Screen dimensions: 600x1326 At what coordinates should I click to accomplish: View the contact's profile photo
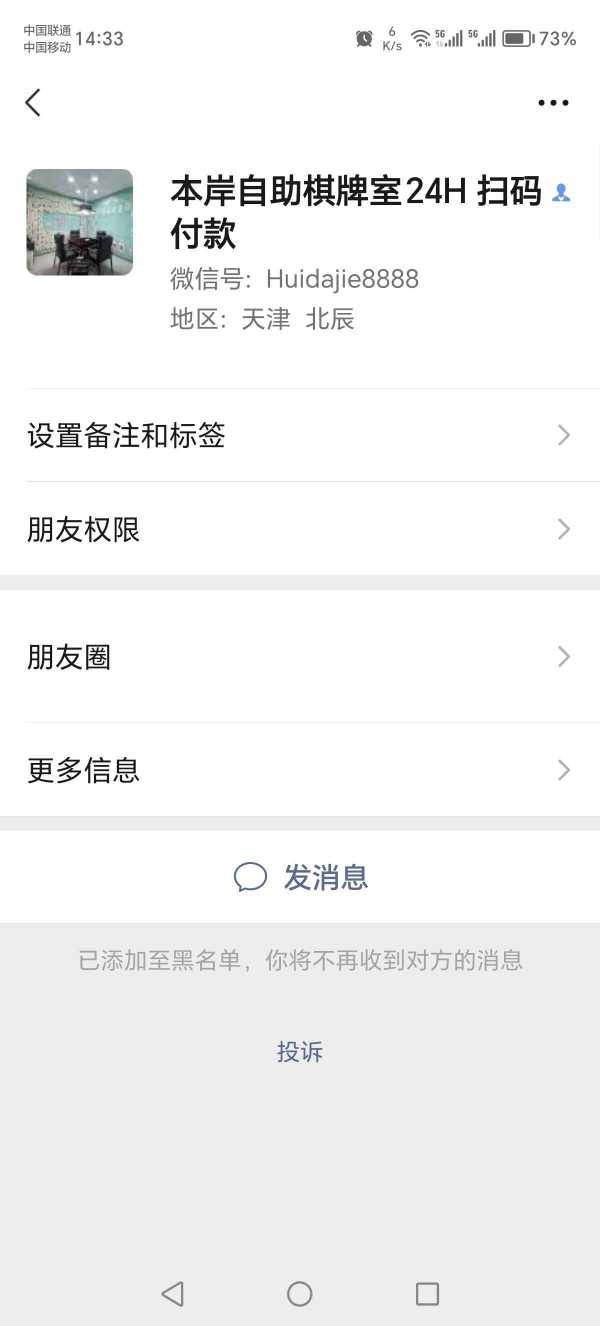[x=80, y=222]
